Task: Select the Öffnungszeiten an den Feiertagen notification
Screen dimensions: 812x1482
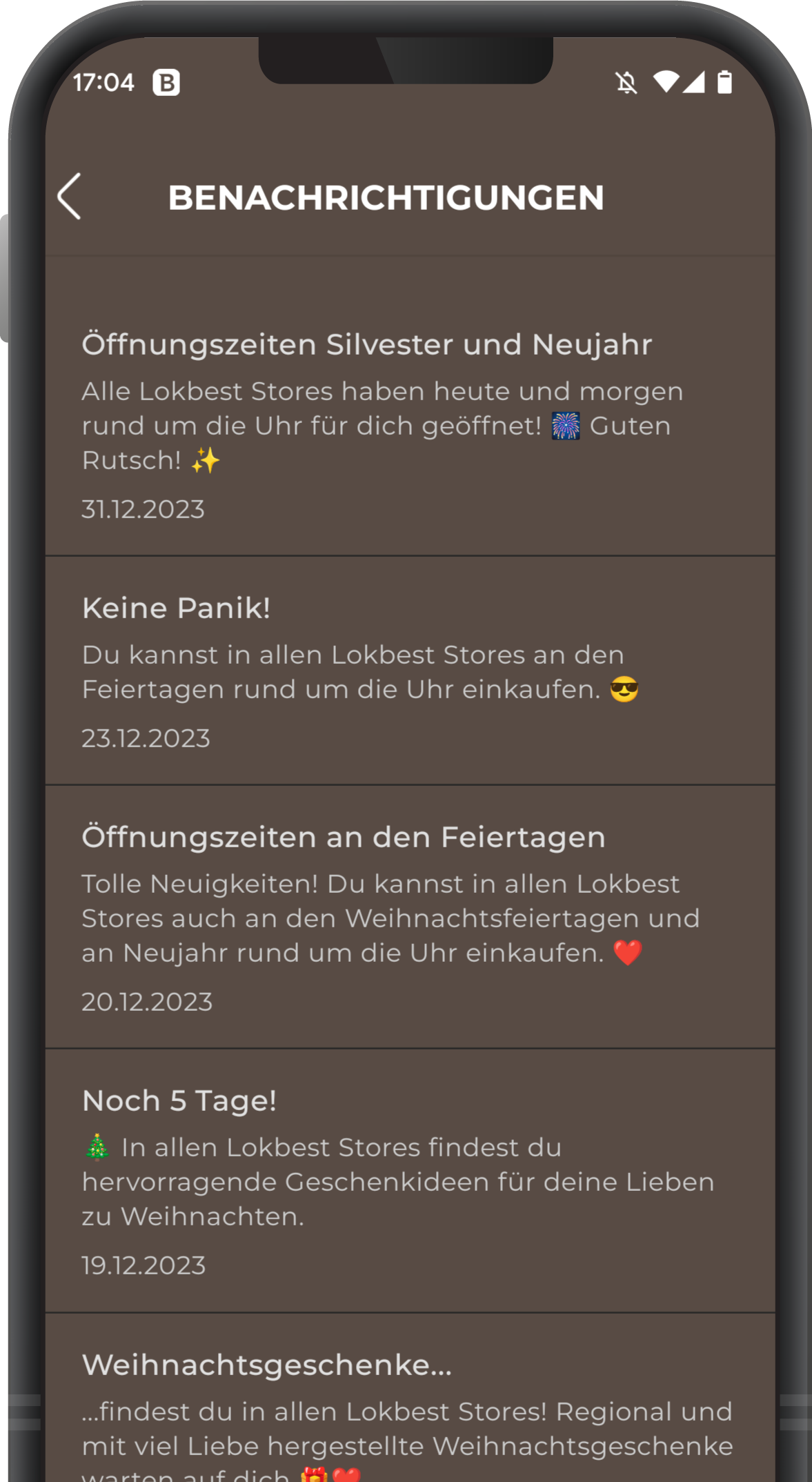Action: pos(410,916)
